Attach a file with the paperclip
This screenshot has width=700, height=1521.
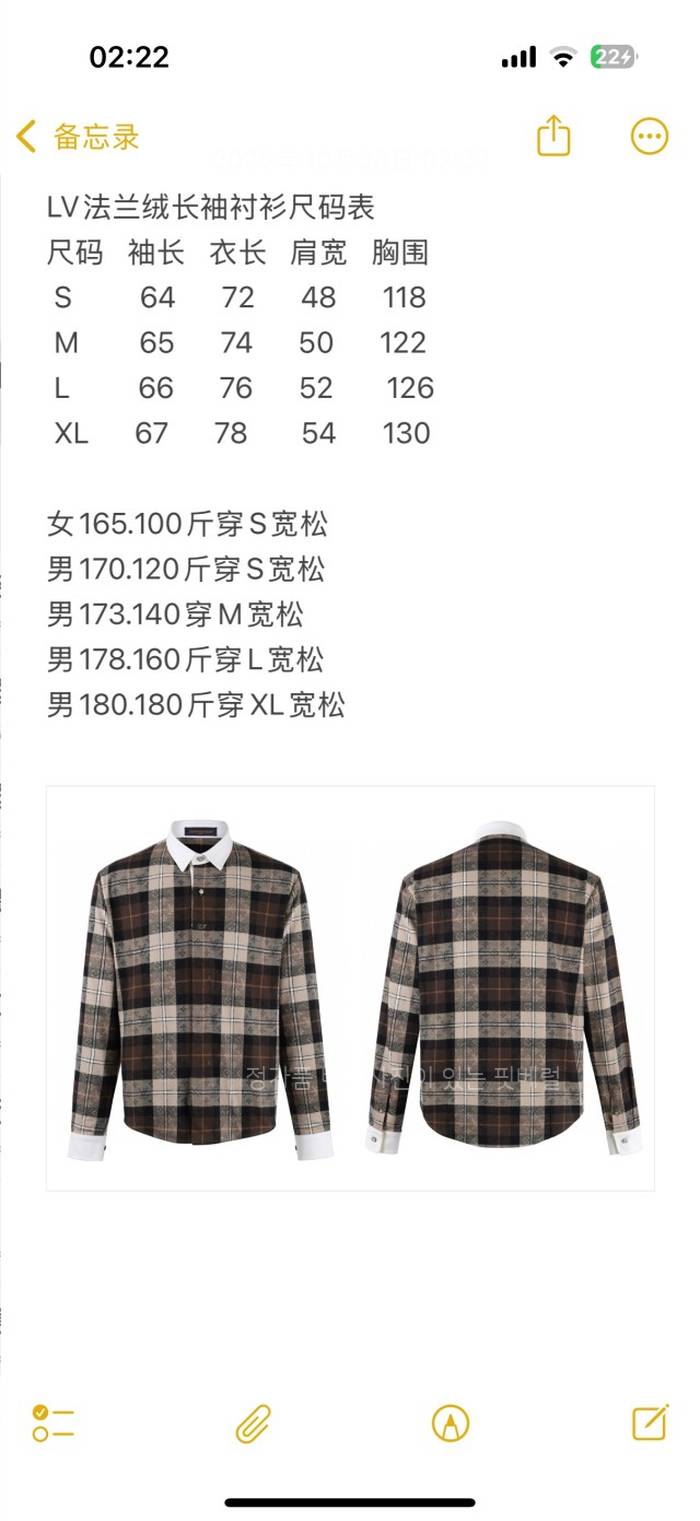click(x=253, y=1422)
